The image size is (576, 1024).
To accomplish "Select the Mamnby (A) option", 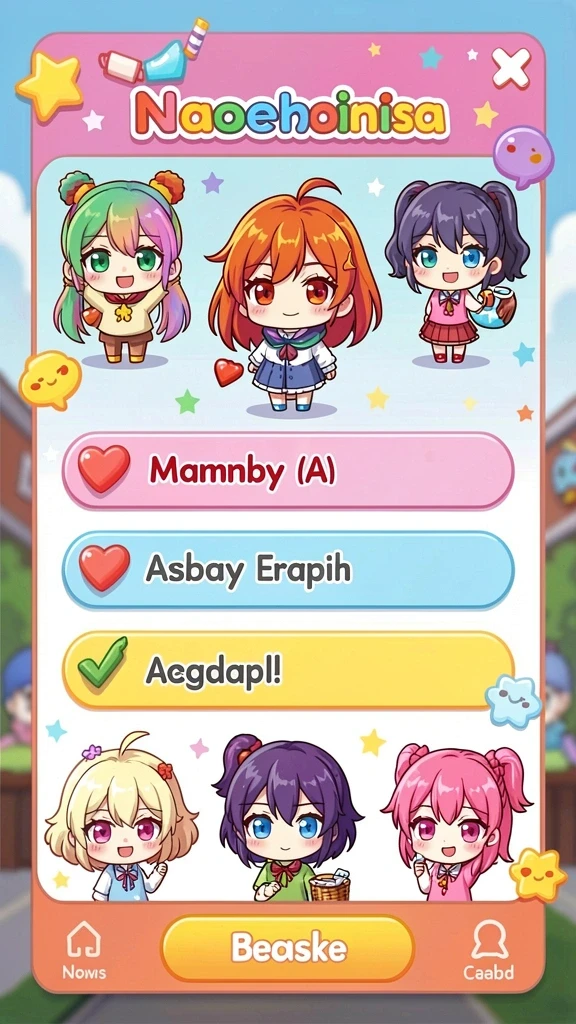I will 288,470.
